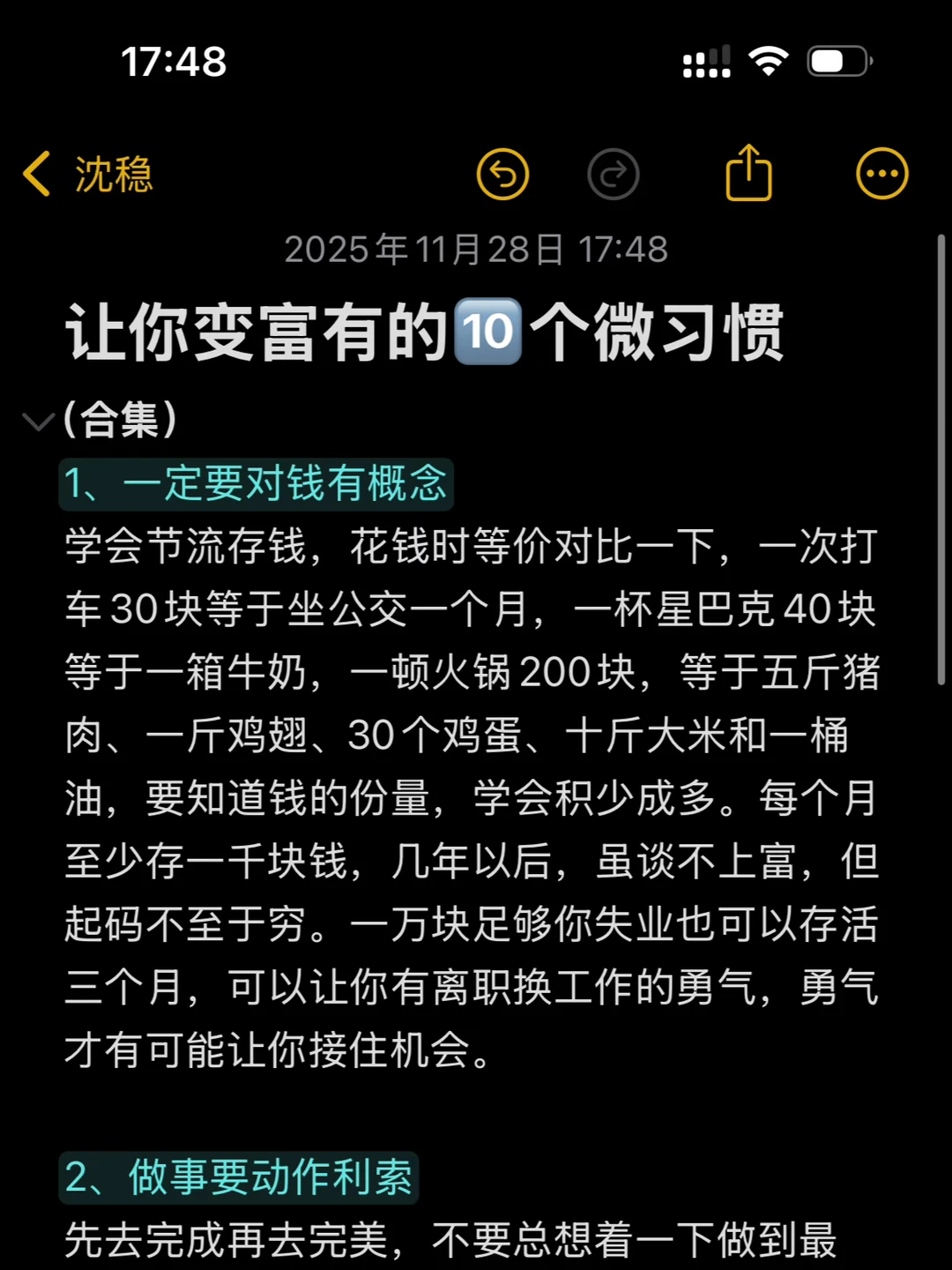952x1270 pixels.
Task: Tap the Undo icon
Action: point(502,174)
